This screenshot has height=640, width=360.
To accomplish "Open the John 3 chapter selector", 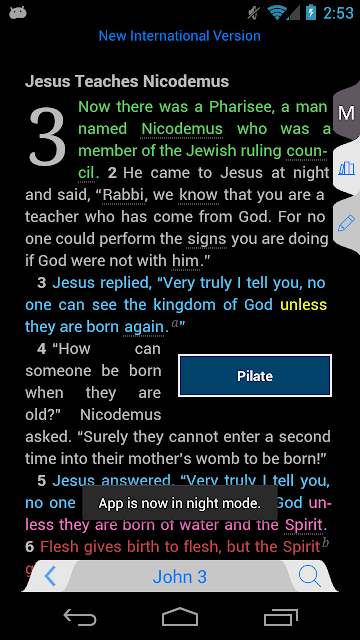I will [x=180, y=576].
